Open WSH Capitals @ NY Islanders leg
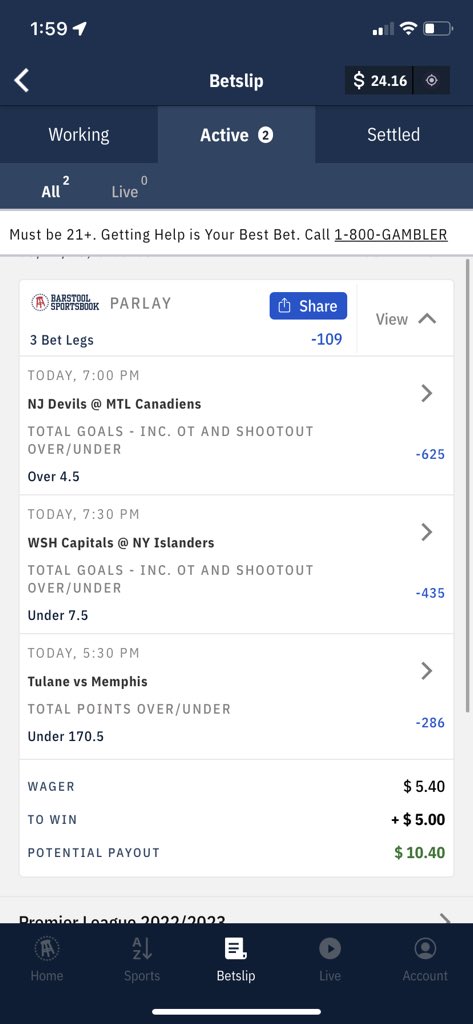 tap(236, 564)
